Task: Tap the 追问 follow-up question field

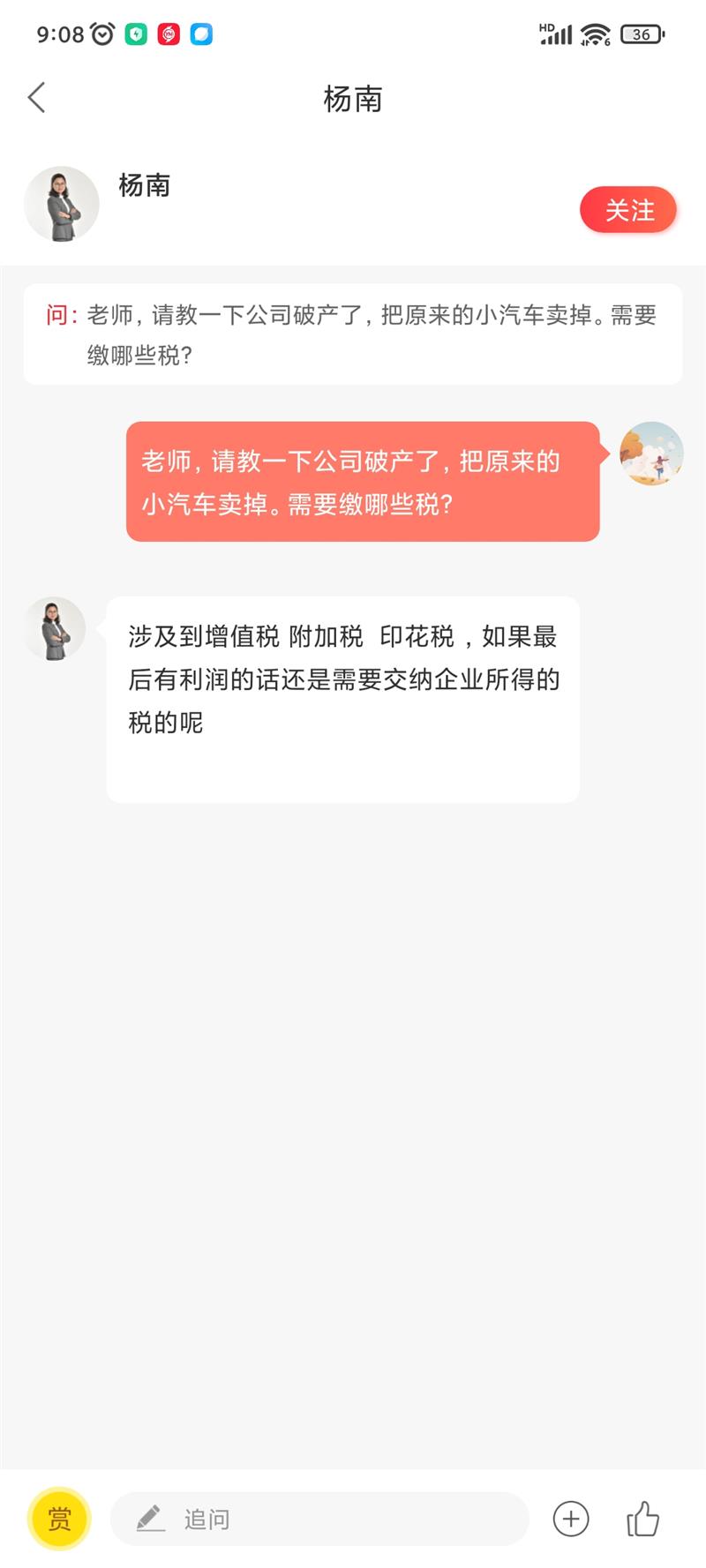Action: (319, 1519)
